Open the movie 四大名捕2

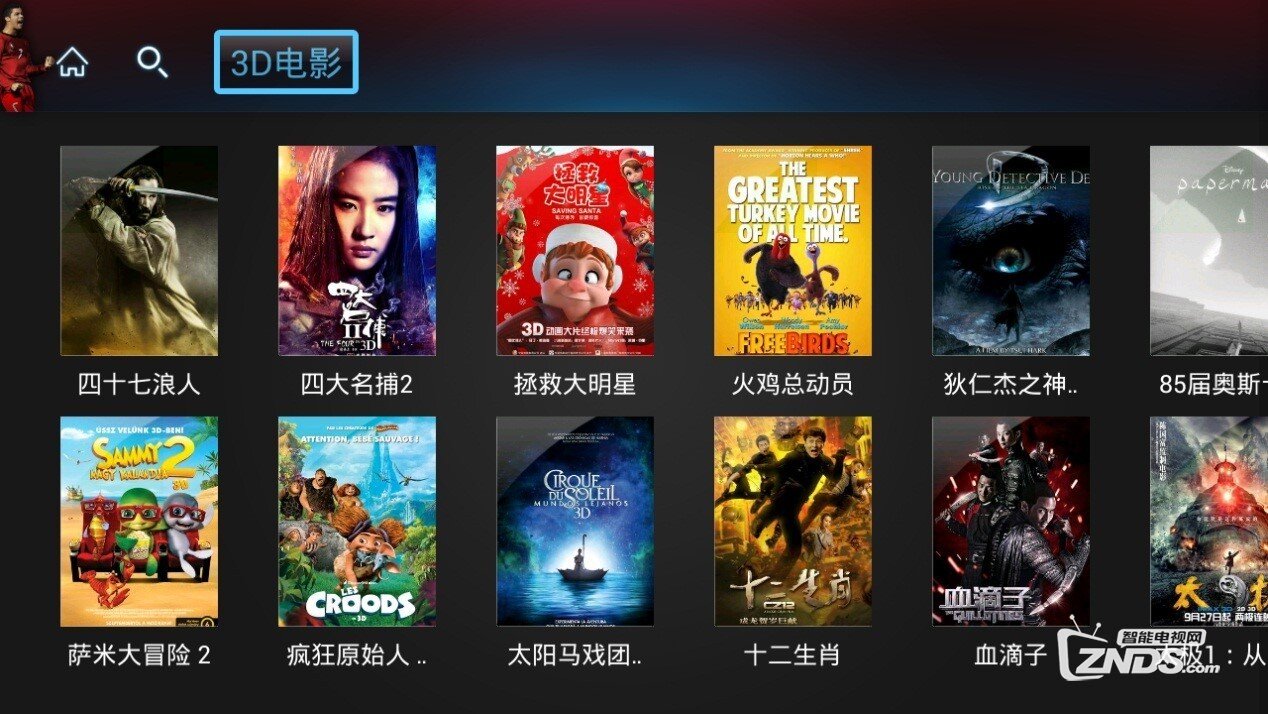pos(357,251)
